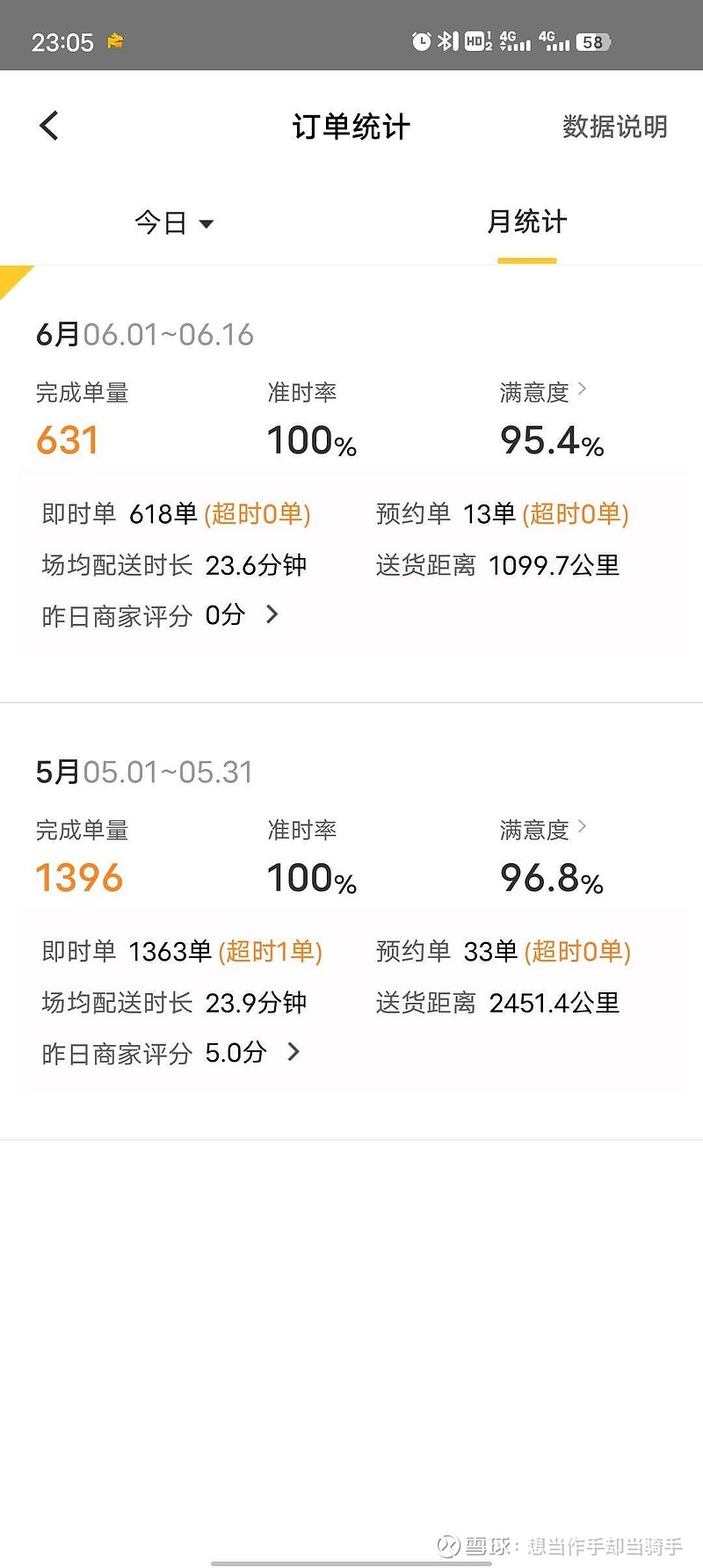This screenshot has height=1568, width=703.
Task: Tap the yellow flag notification icon
Action: (x=113, y=39)
